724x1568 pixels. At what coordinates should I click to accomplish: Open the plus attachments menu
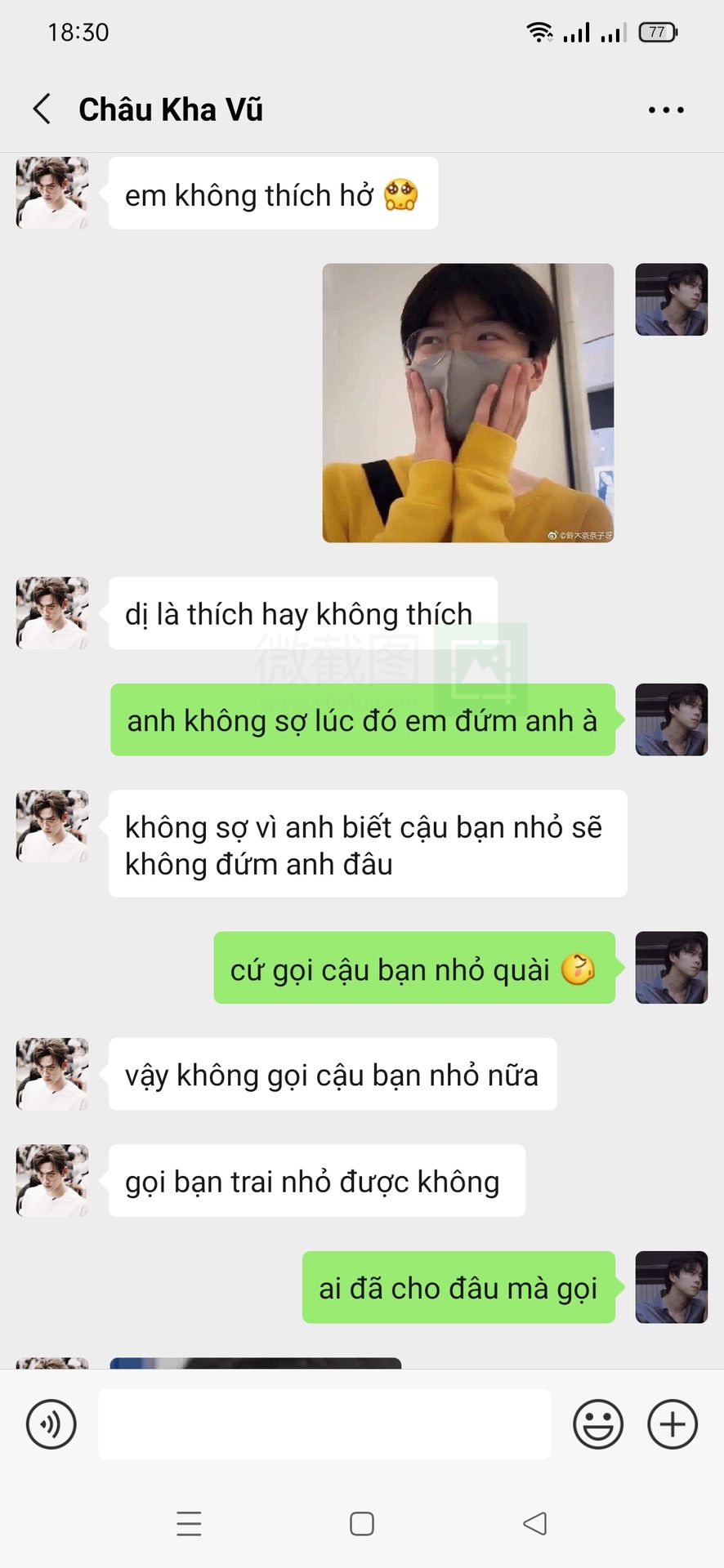pyautogui.click(x=673, y=1424)
